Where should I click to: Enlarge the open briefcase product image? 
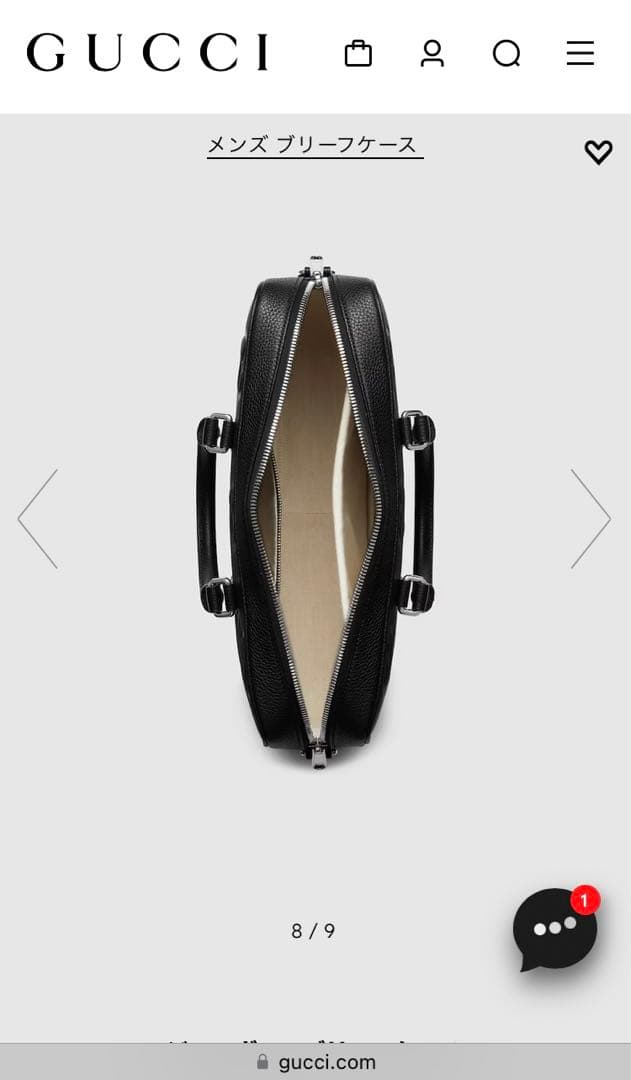pyautogui.click(x=316, y=515)
